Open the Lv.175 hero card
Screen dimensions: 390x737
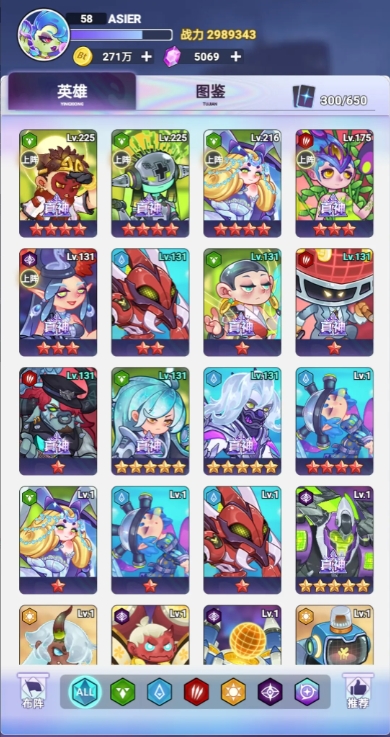[x=335, y=183]
